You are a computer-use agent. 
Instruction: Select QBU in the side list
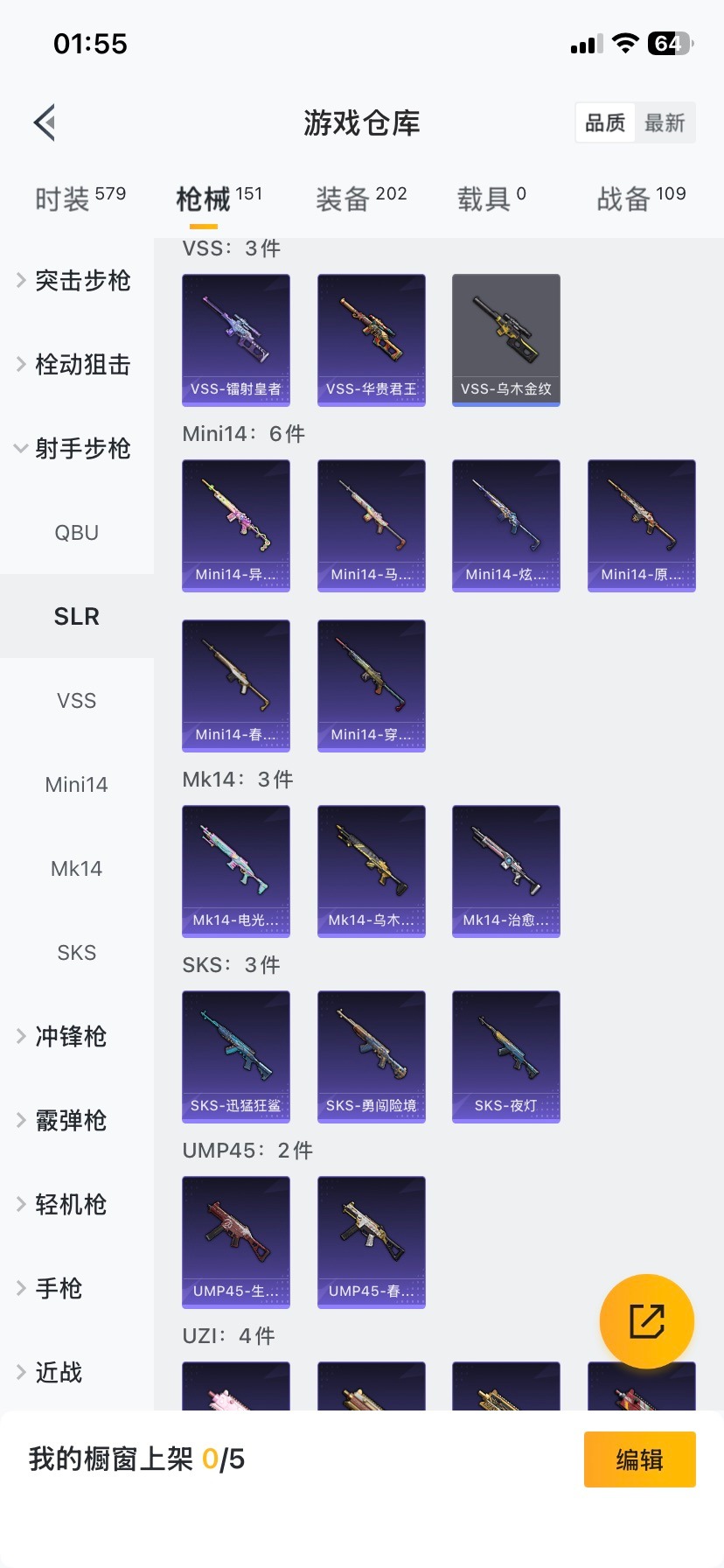click(77, 533)
